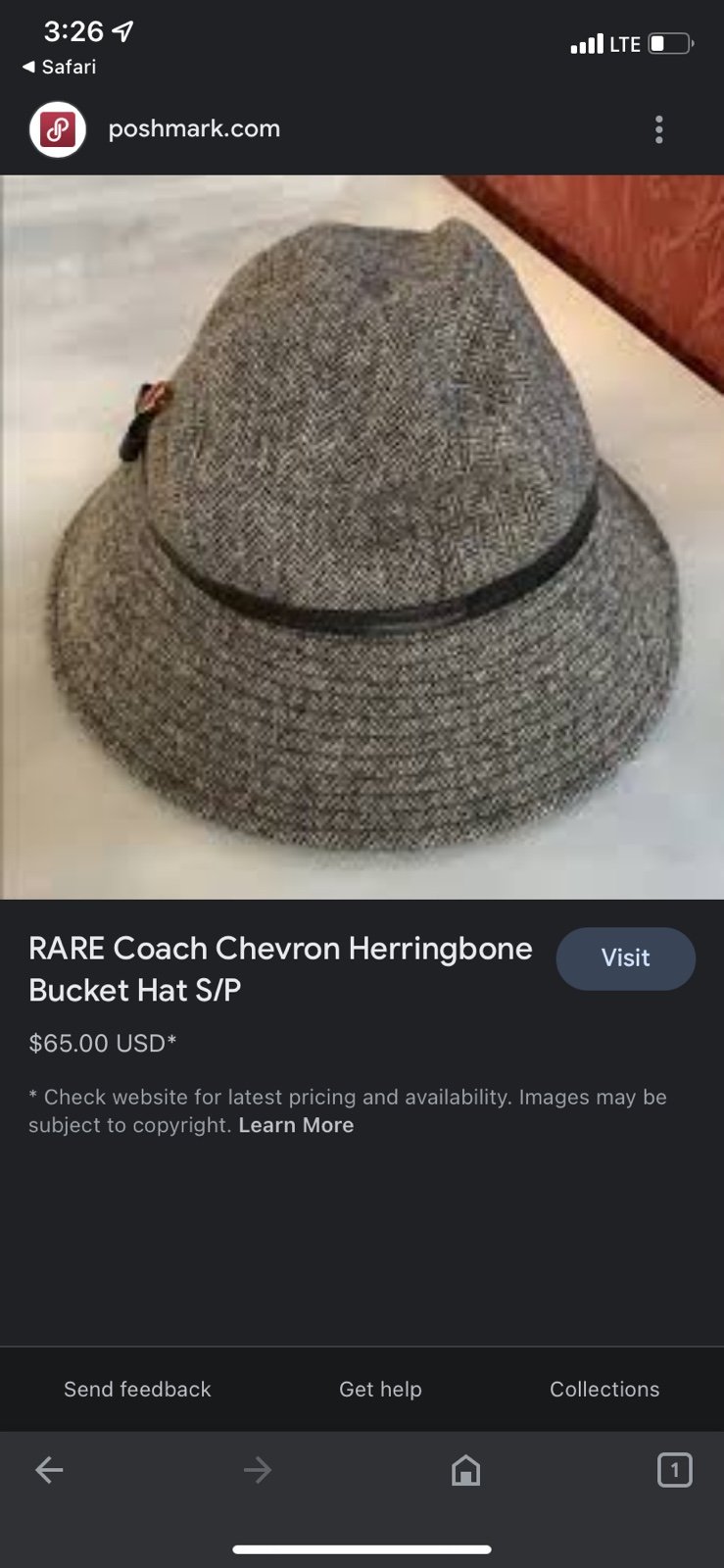Screen dimensions: 724x1568
Task: Go back with the browser back arrow
Action: [49, 1470]
